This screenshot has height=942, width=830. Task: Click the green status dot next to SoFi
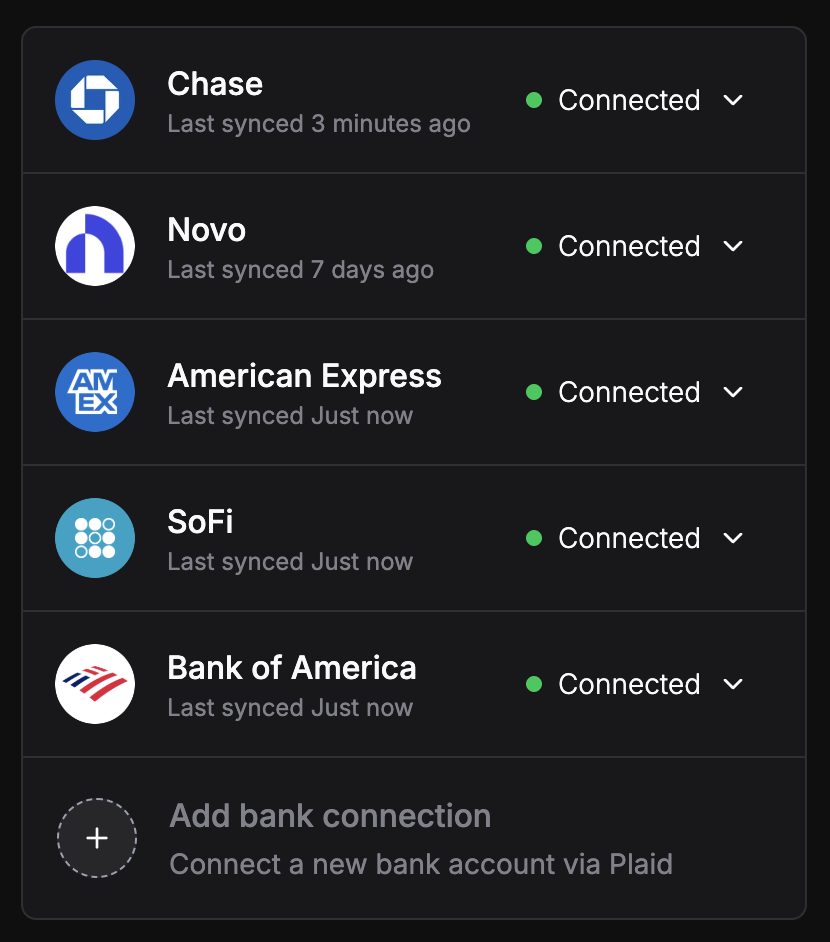pyautogui.click(x=535, y=538)
